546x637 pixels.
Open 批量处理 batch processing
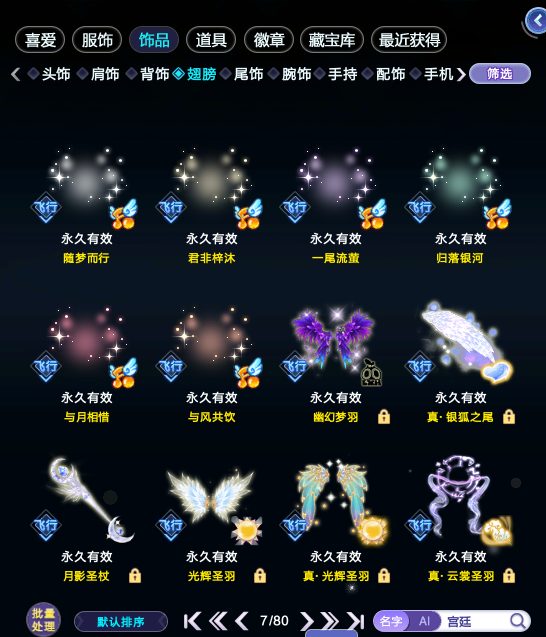[43, 620]
